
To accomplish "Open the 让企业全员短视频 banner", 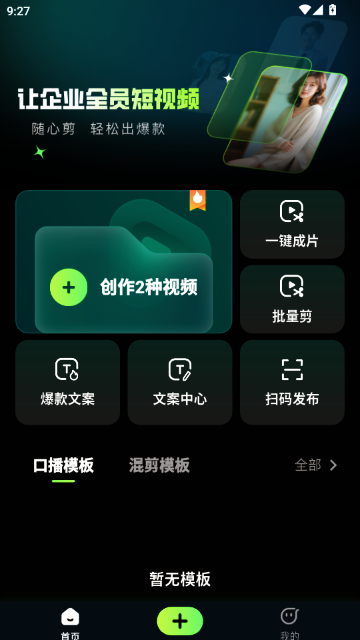I will point(180,94).
